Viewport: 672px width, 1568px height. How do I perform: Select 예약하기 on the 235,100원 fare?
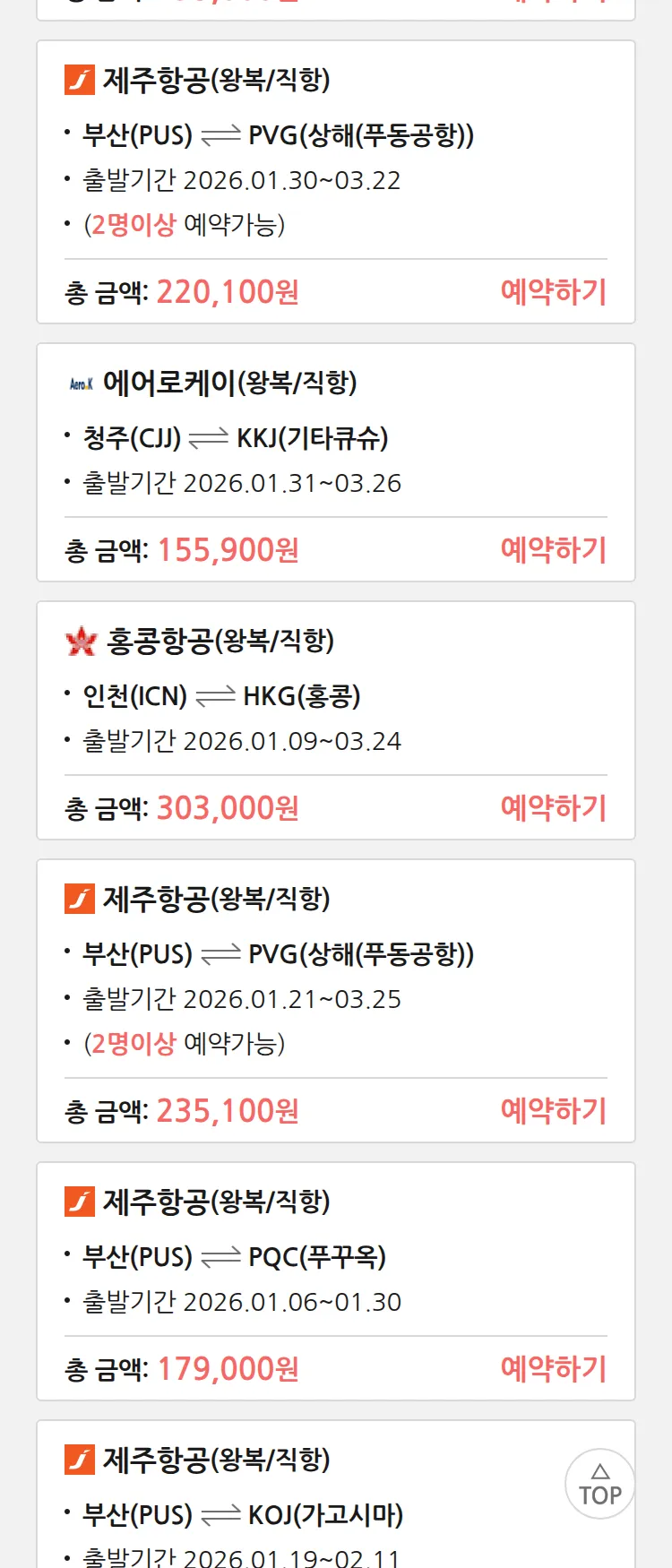553,1111
